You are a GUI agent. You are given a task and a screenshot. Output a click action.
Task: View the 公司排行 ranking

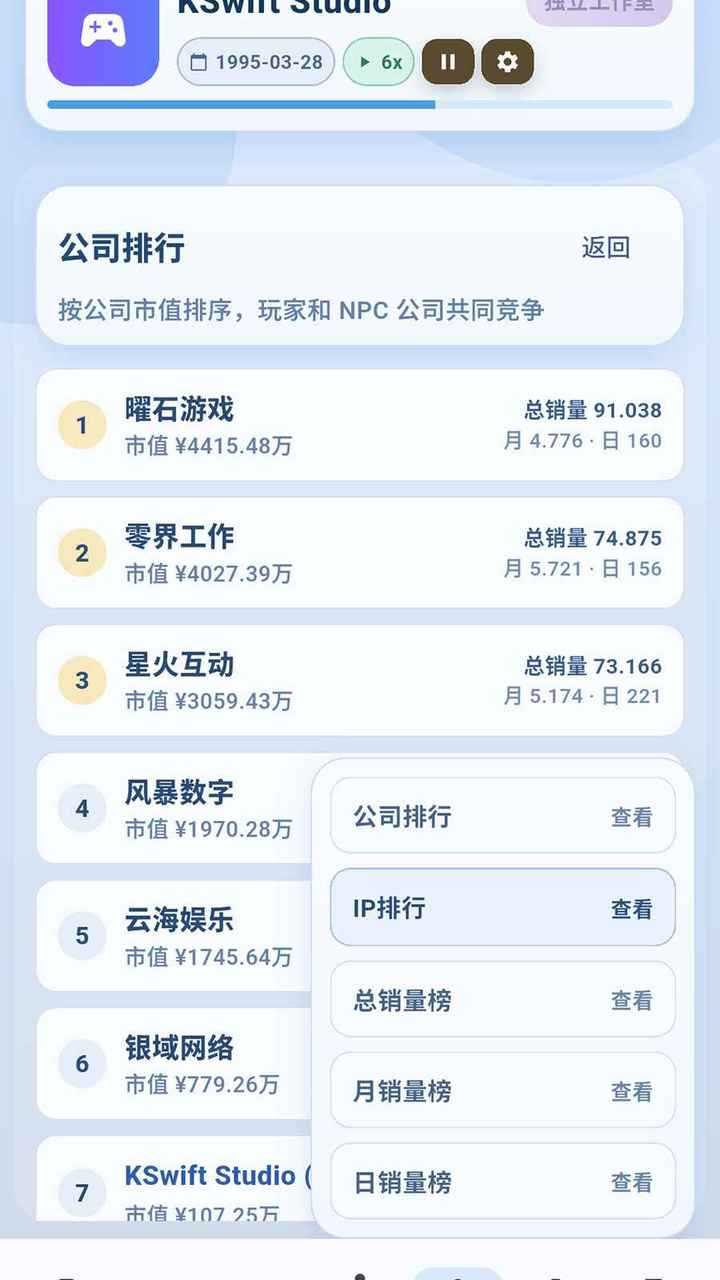(x=503, y=816)
